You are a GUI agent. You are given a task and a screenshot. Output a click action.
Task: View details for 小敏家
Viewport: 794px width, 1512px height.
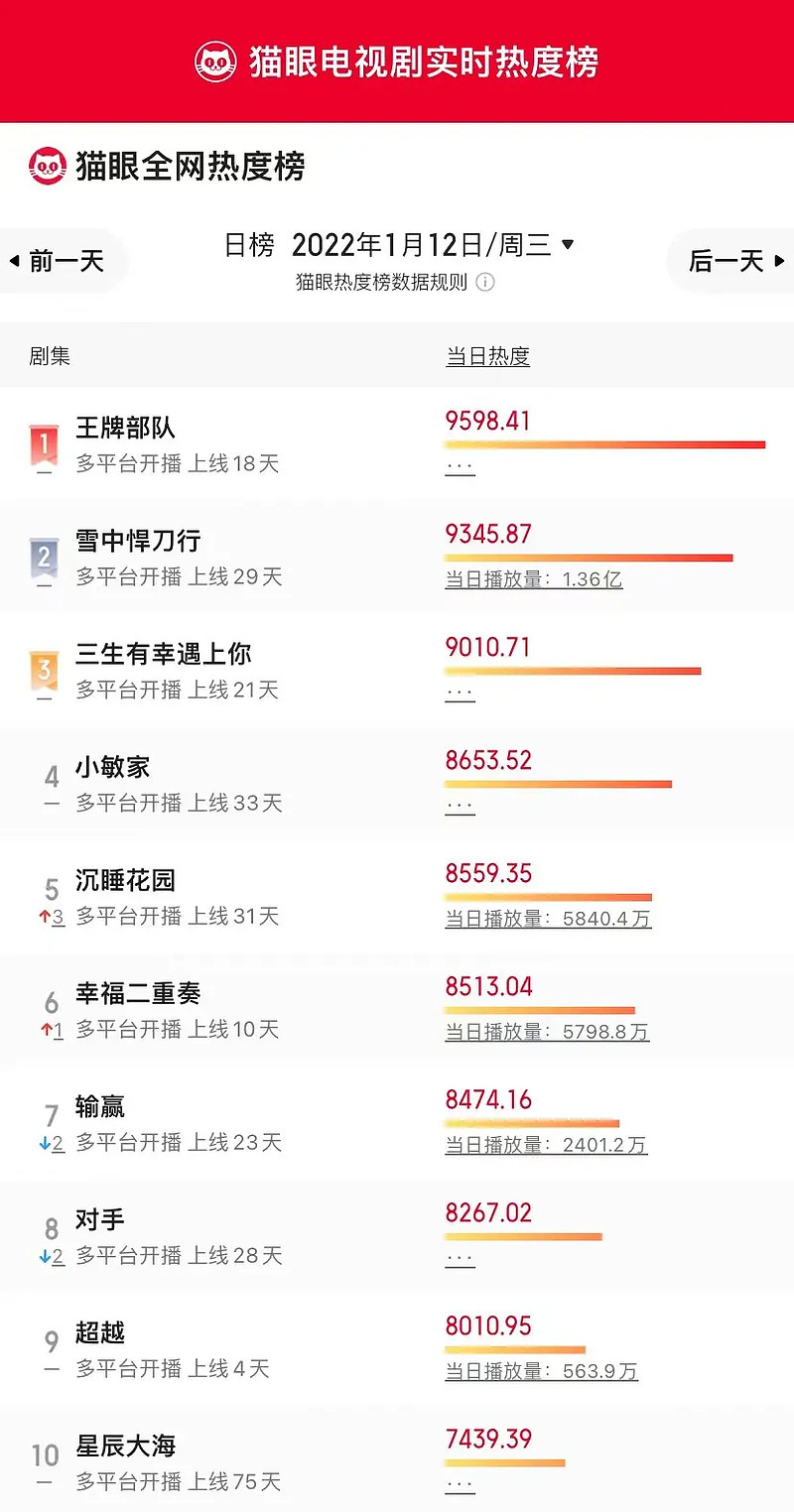[397, 784]
